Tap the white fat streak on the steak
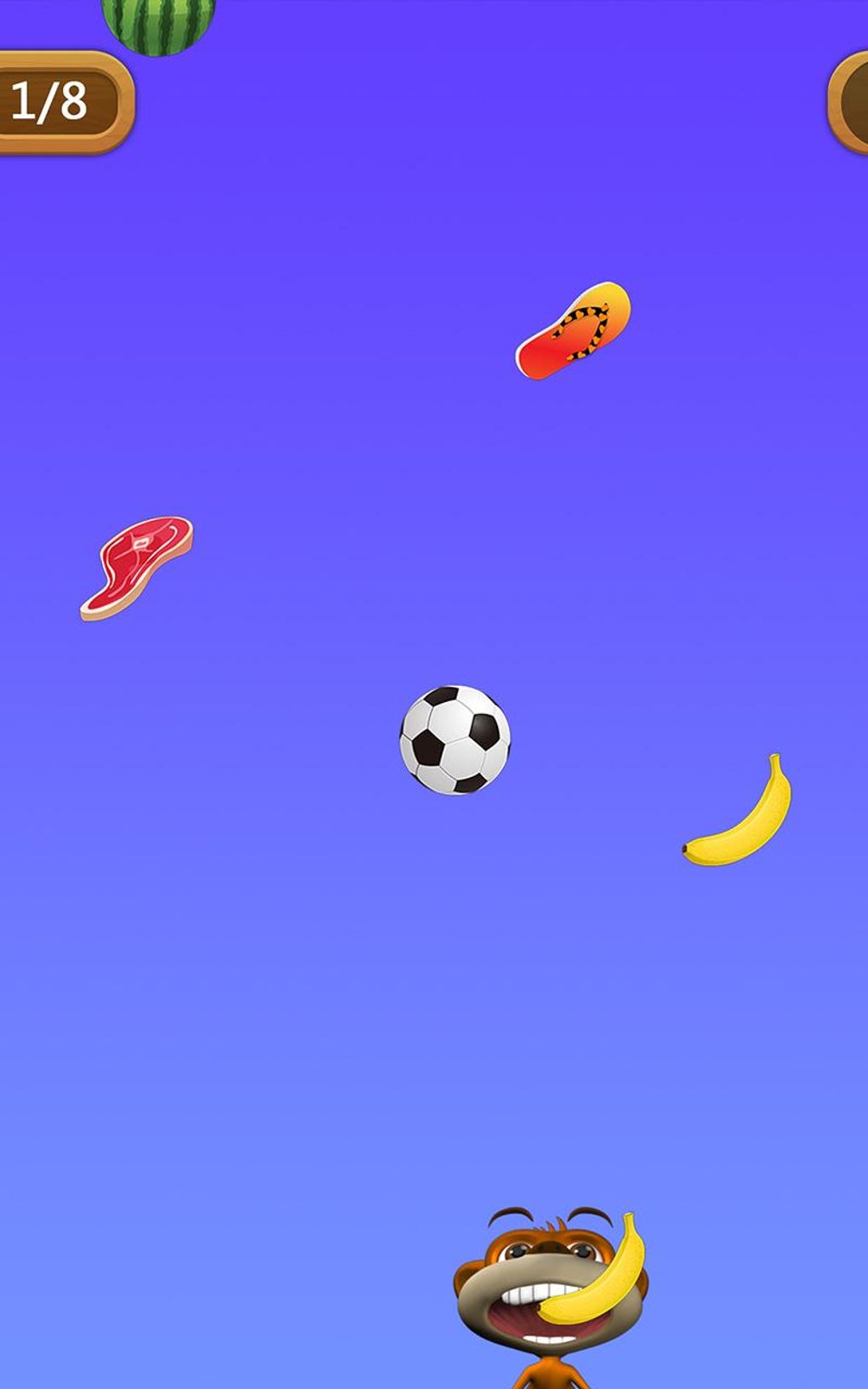This screenshot has height=1389, width=868. coord(143,540)
